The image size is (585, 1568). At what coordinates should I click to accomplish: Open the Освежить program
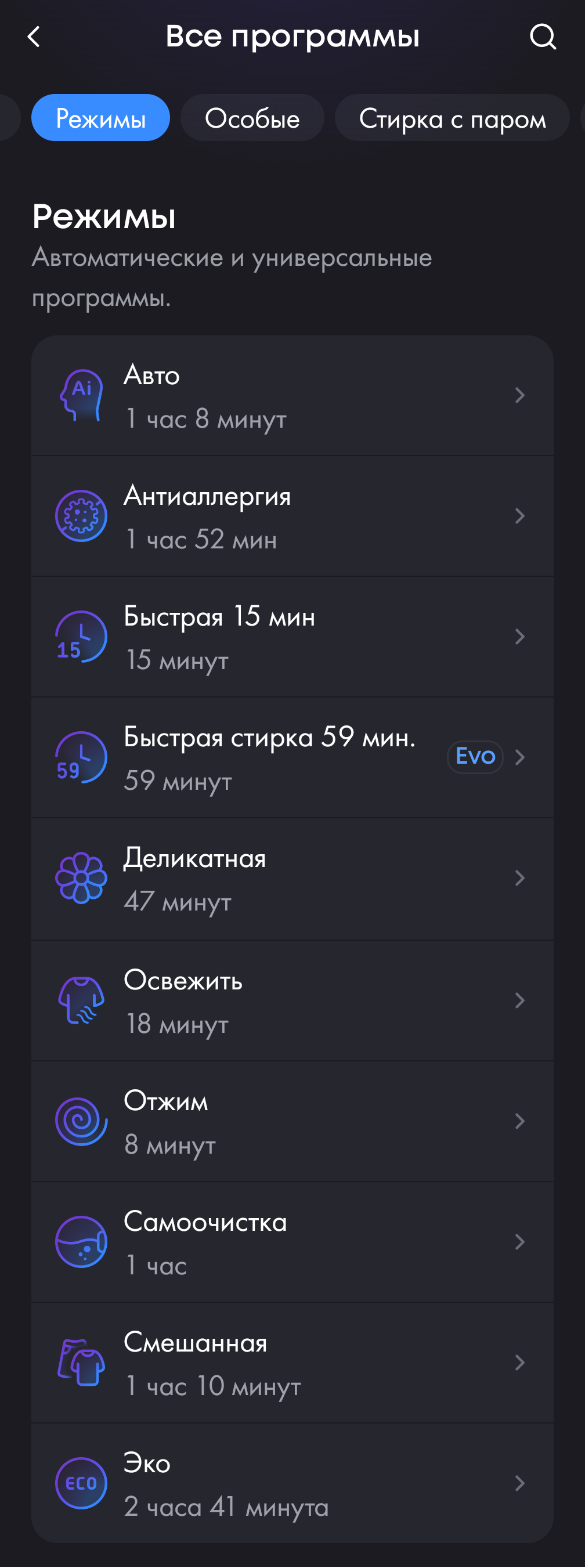[292, 1000]
